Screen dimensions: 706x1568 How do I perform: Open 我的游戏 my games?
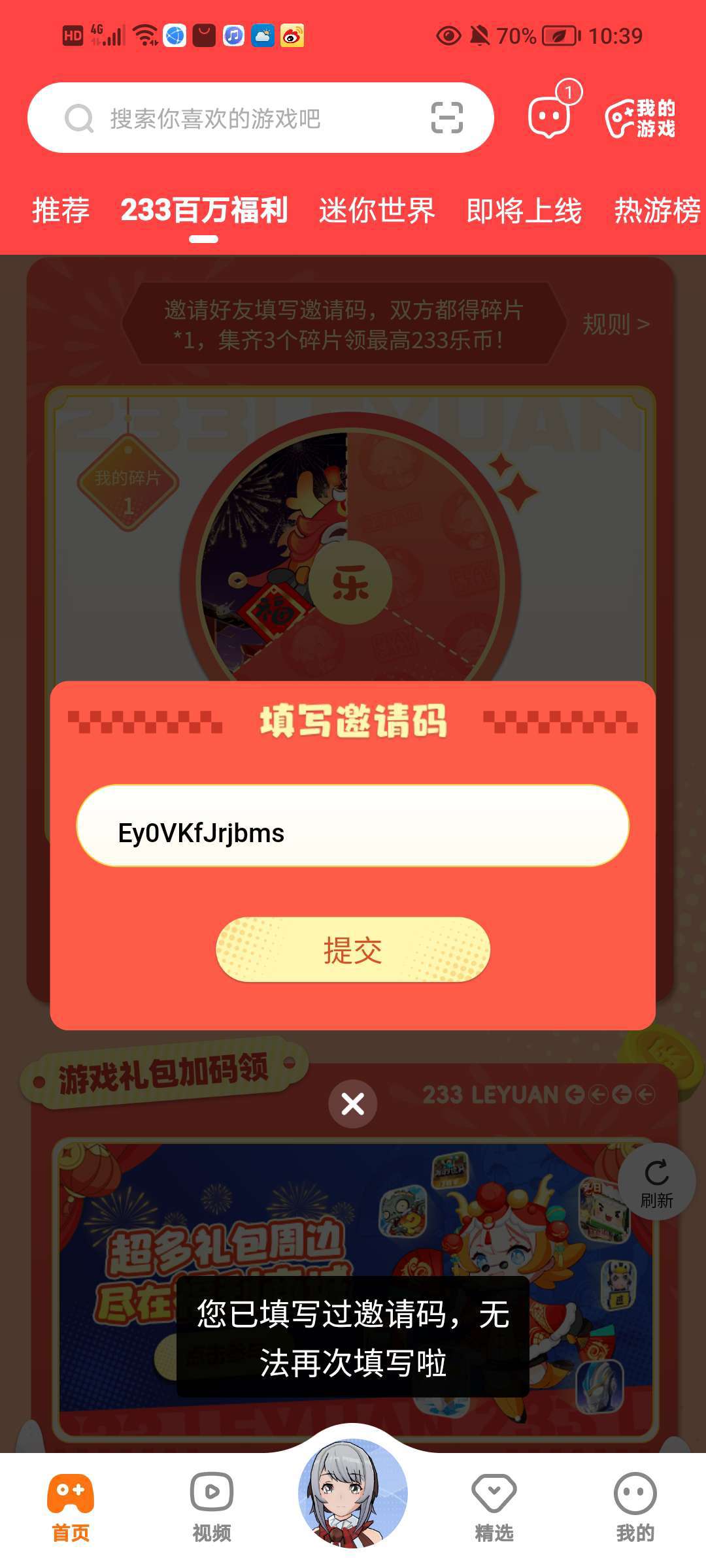coord(641,118)
